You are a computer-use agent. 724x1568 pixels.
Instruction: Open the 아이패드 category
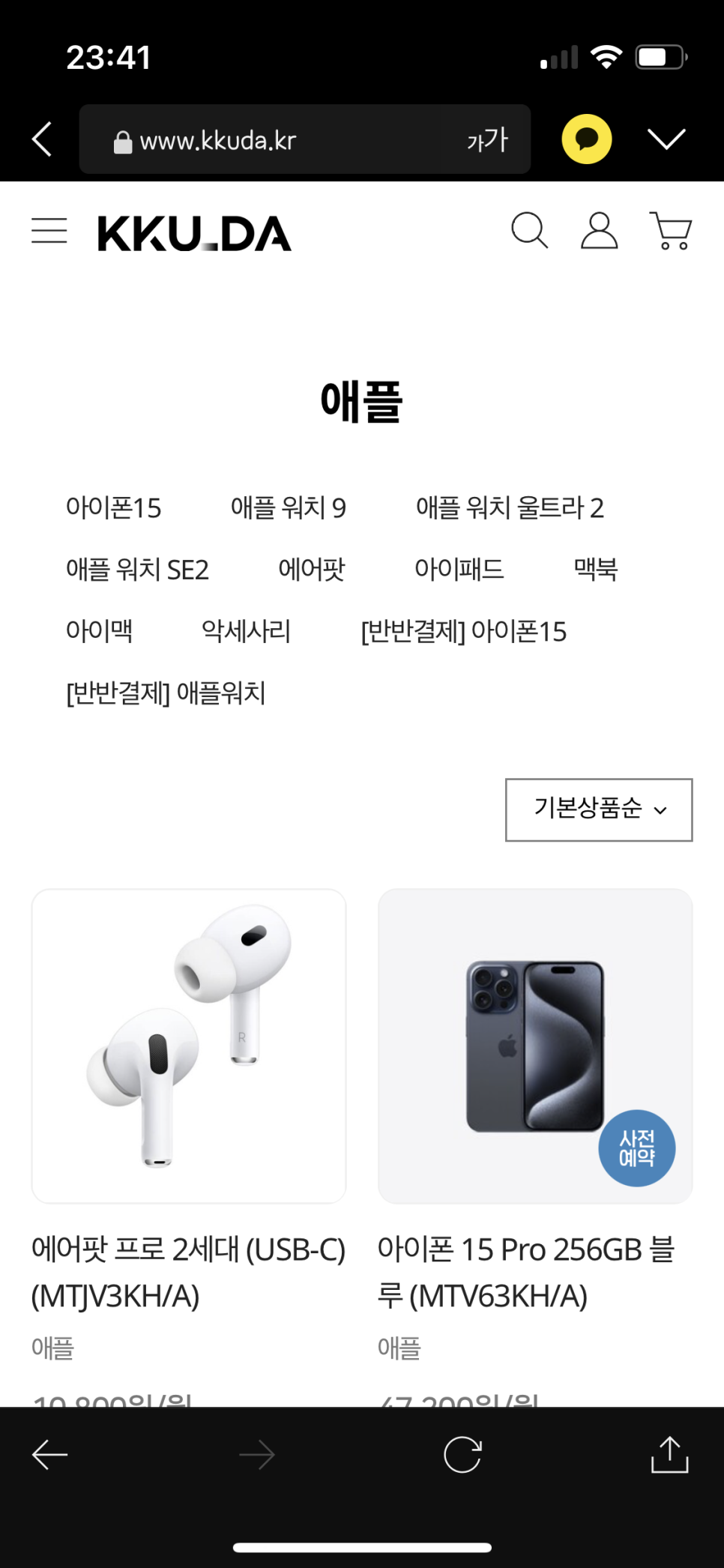(459, 570)
